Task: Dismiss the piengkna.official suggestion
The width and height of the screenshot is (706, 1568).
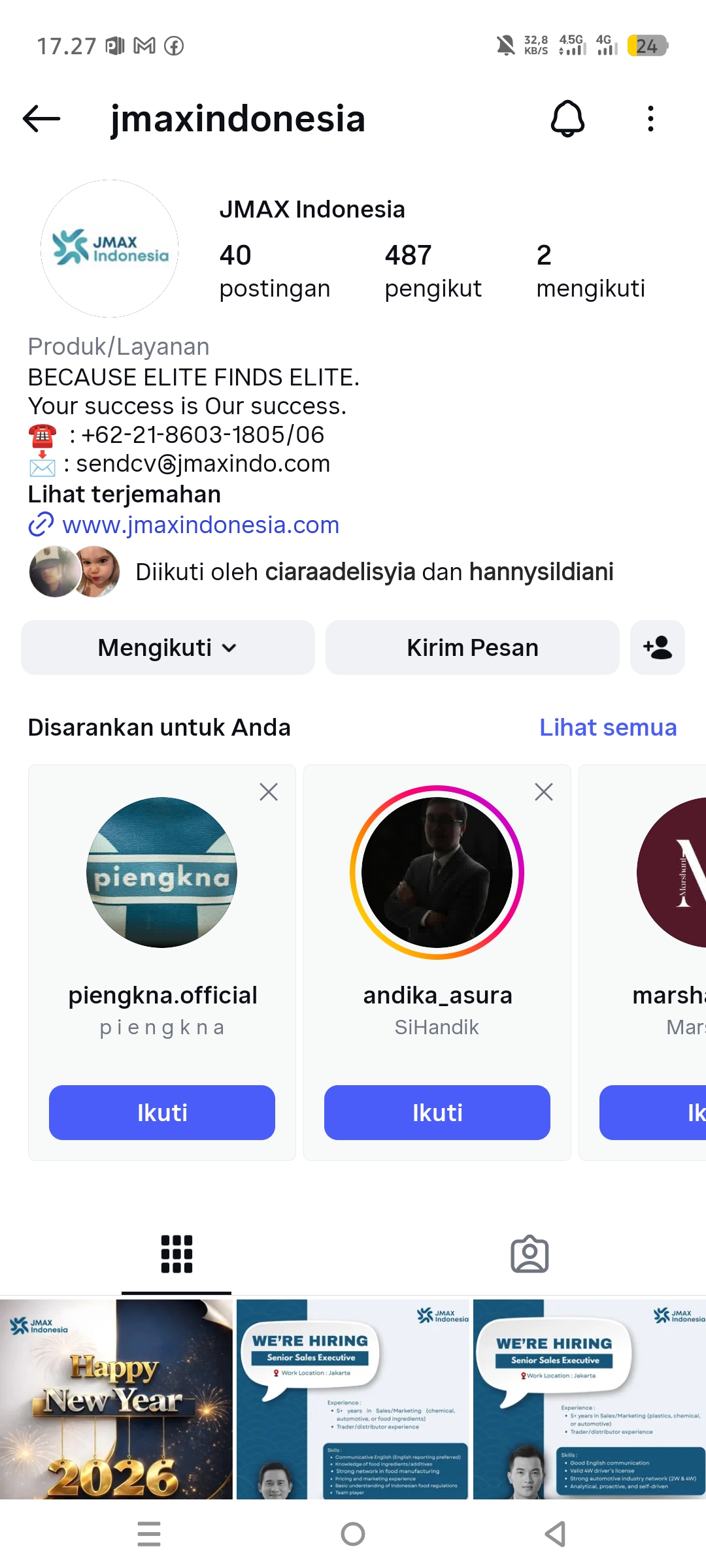Action: [269, 792]
